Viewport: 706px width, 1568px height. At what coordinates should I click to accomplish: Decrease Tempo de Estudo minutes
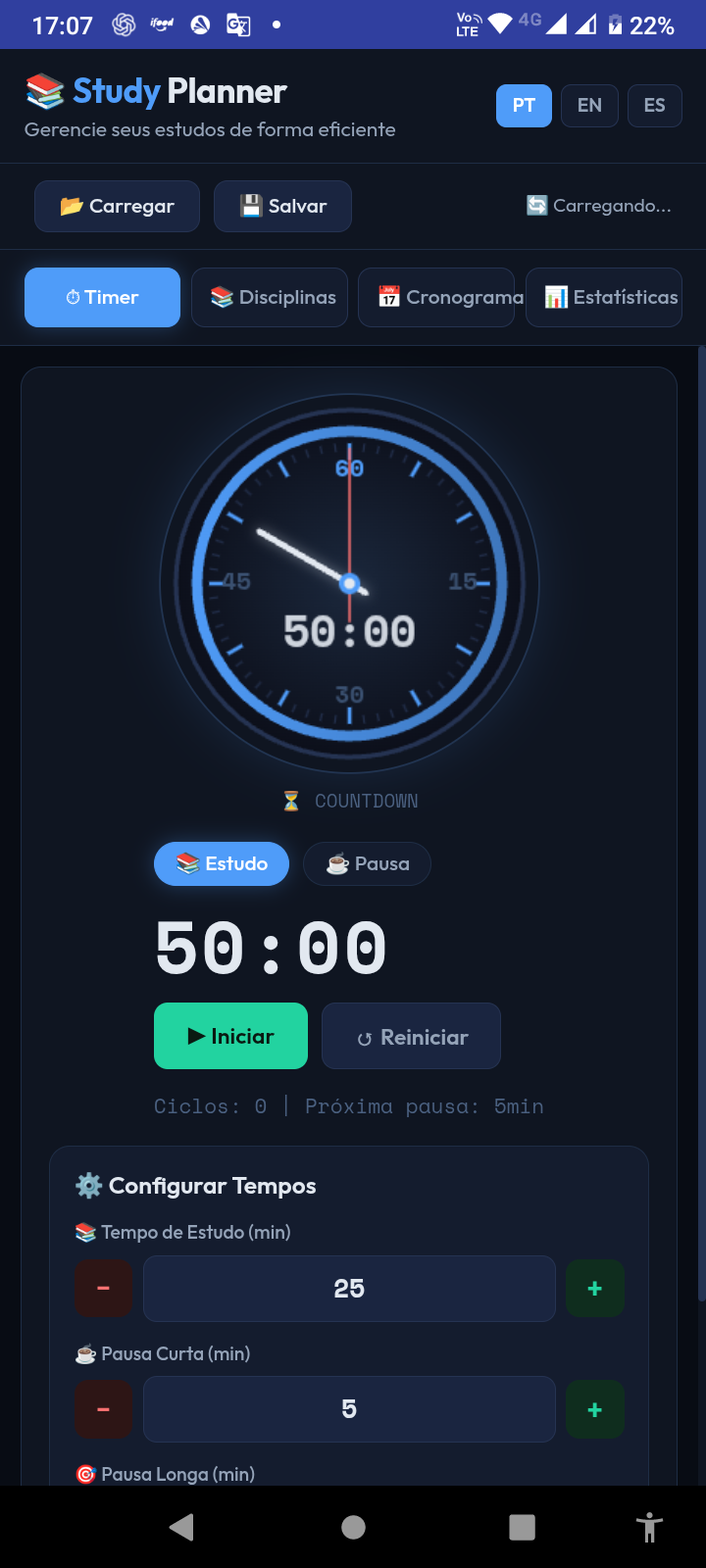click(x=104, y=1289)
